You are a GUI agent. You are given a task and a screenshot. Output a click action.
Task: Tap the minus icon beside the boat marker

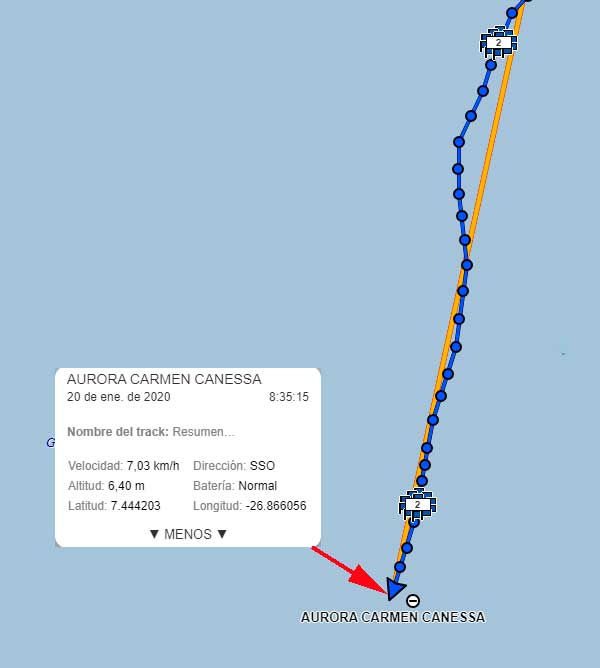click(x=413, y=601)
